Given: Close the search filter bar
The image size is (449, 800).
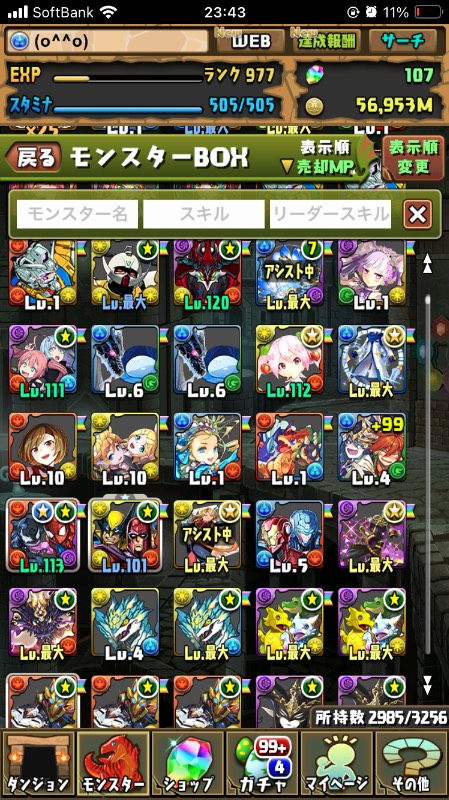Looking at the screenshot, I should pyautogui.click(x=417, y=214).
